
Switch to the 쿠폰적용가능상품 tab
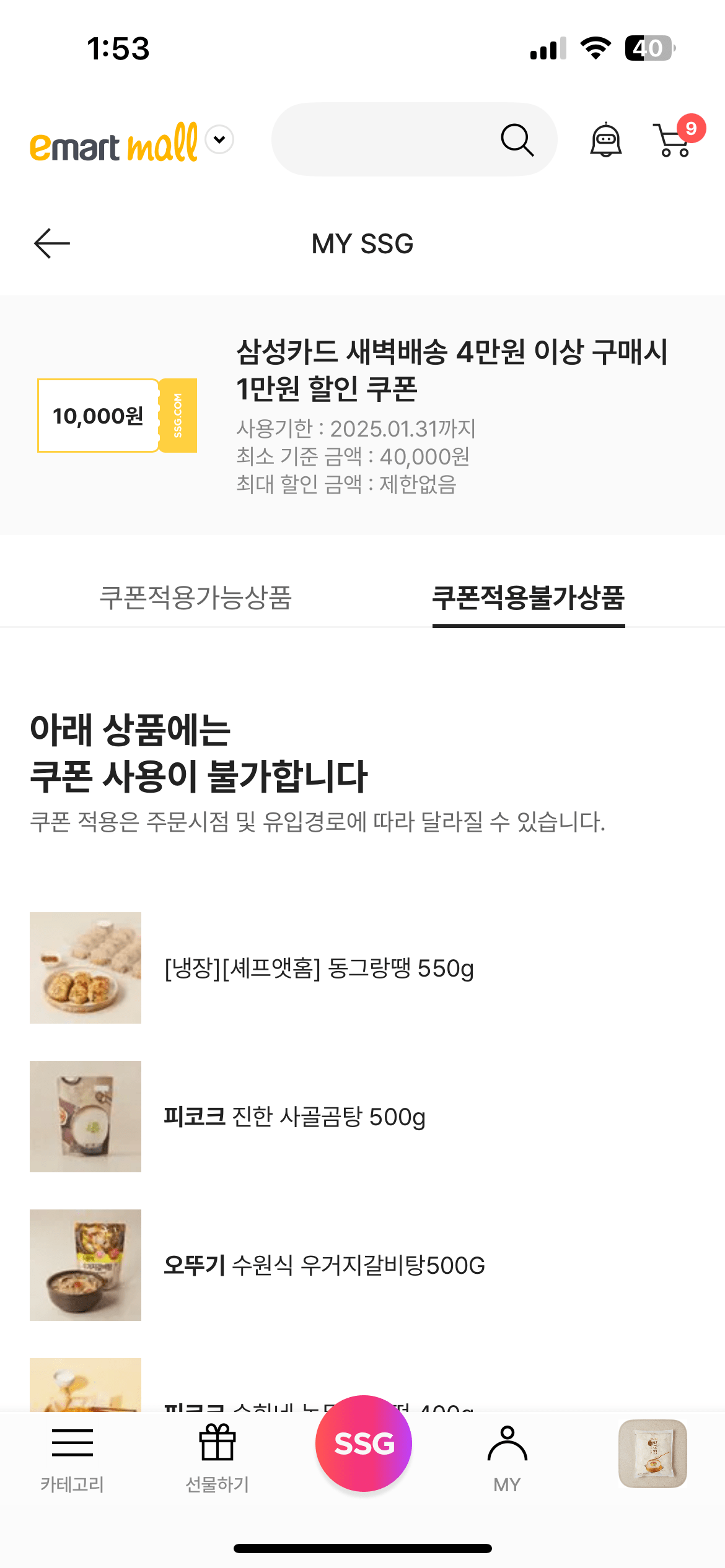point(195,598)
